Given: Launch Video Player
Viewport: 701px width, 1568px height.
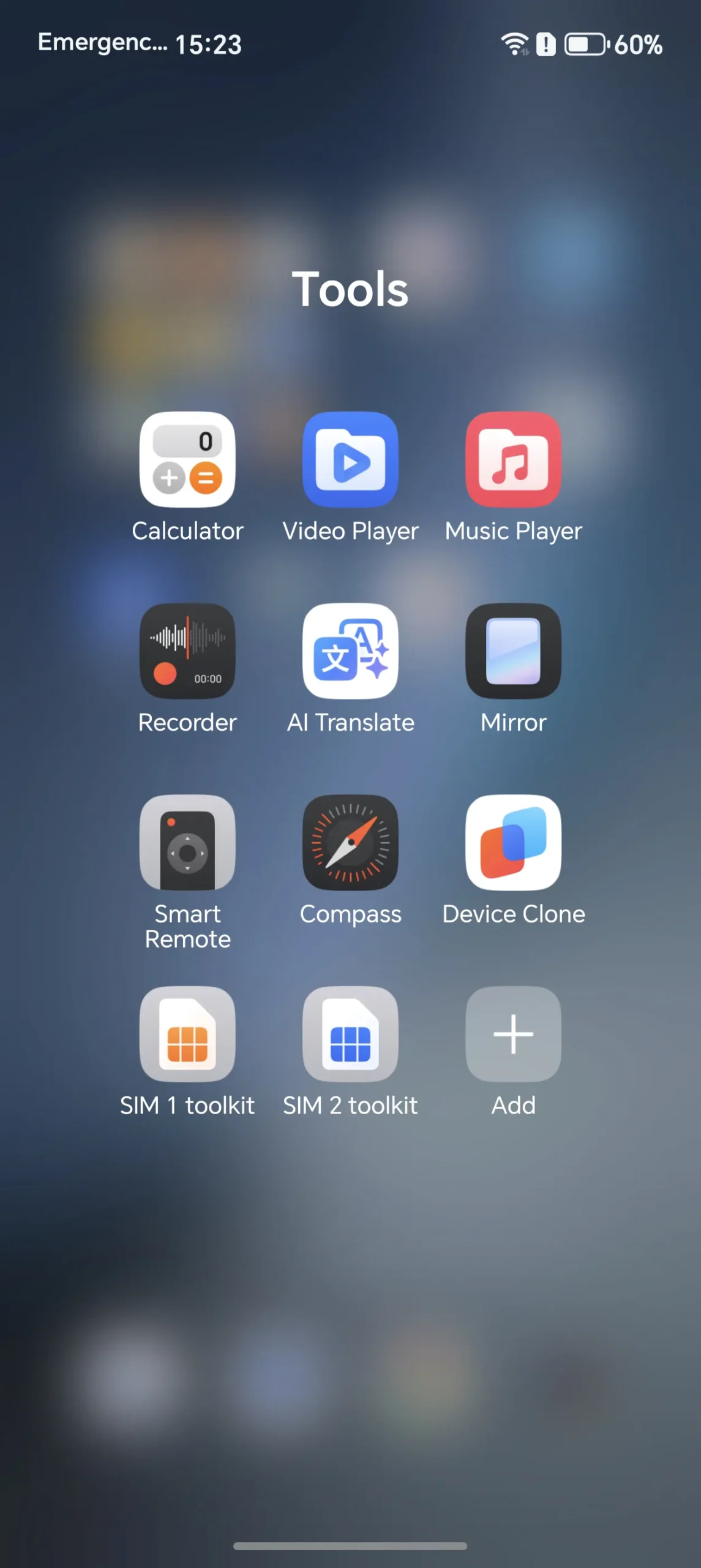Looking at the screenshot, I should point(350,459).
